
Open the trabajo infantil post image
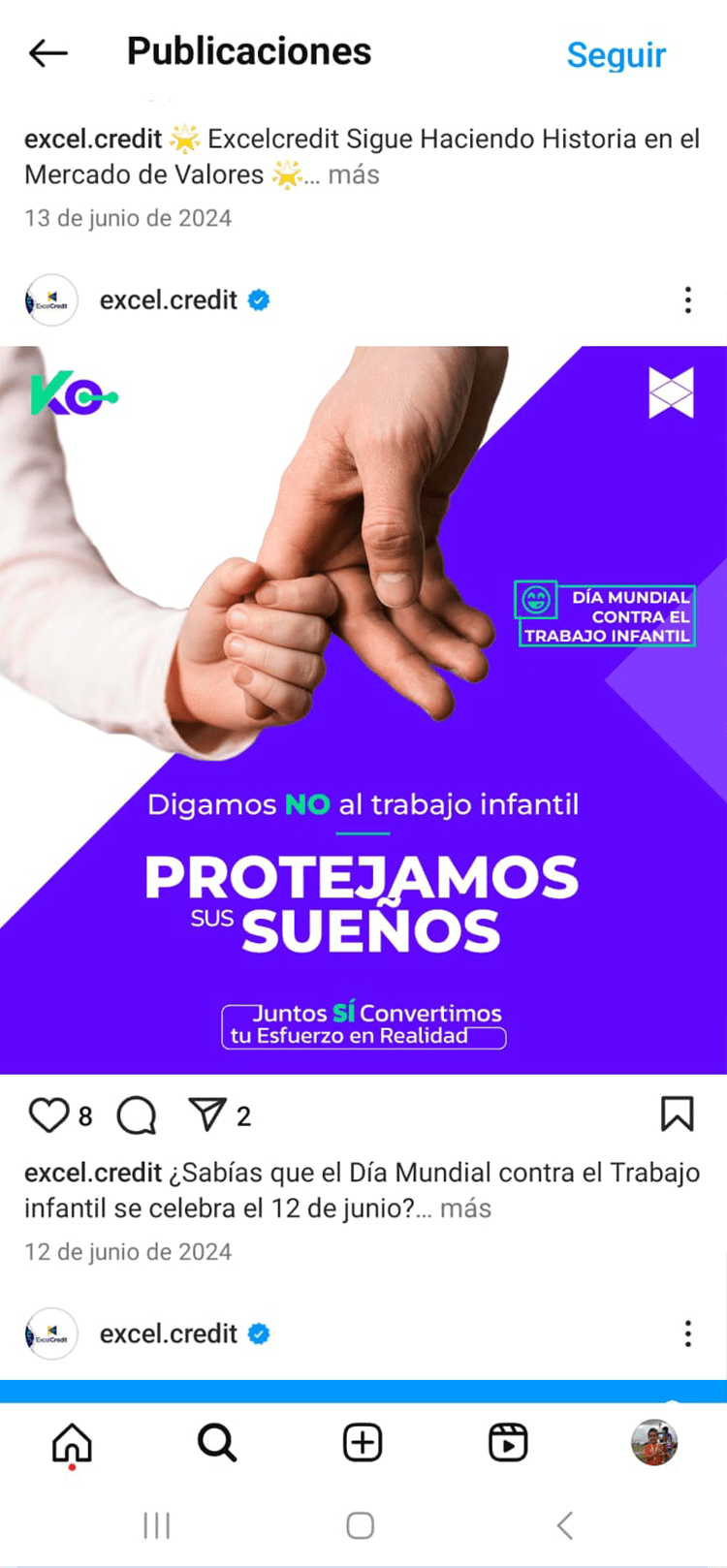point(363,709)
